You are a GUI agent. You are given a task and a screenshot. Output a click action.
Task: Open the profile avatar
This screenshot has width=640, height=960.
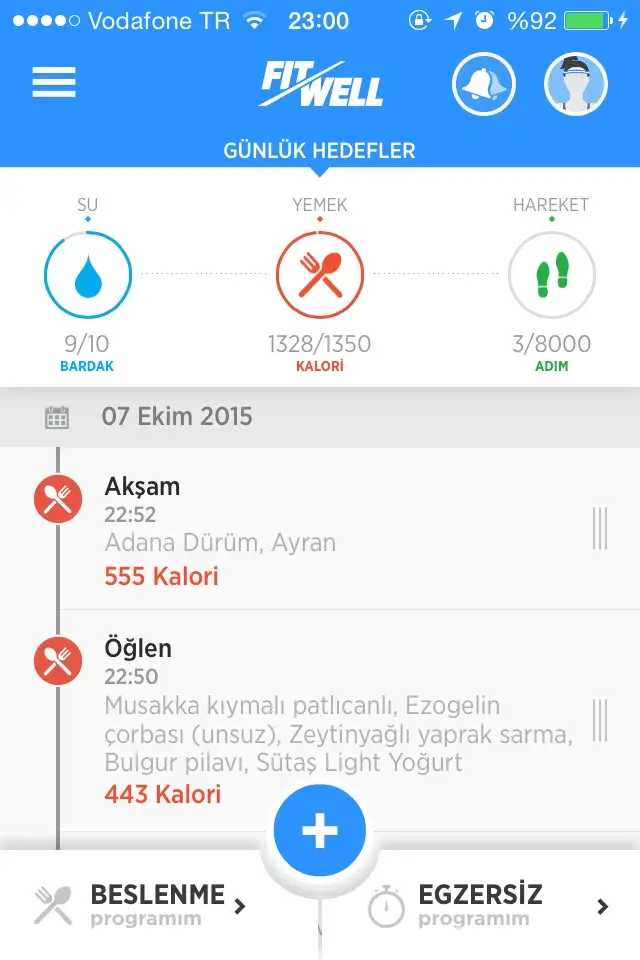(576, 84)
